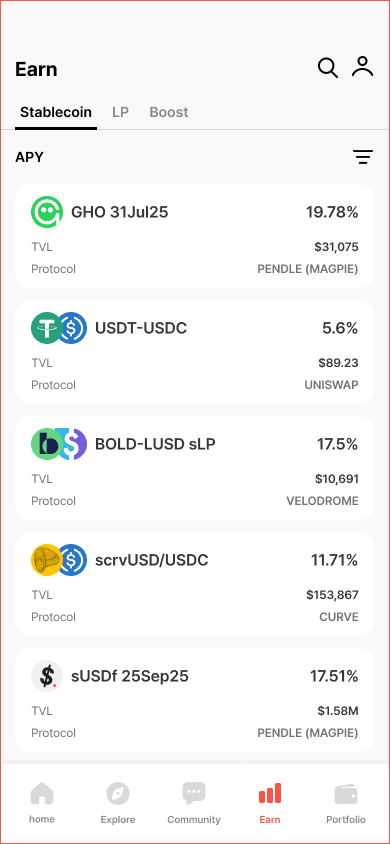Open the user profile icon
The width and height of the screenshot is (390, 844).
(x=363, y=67)
